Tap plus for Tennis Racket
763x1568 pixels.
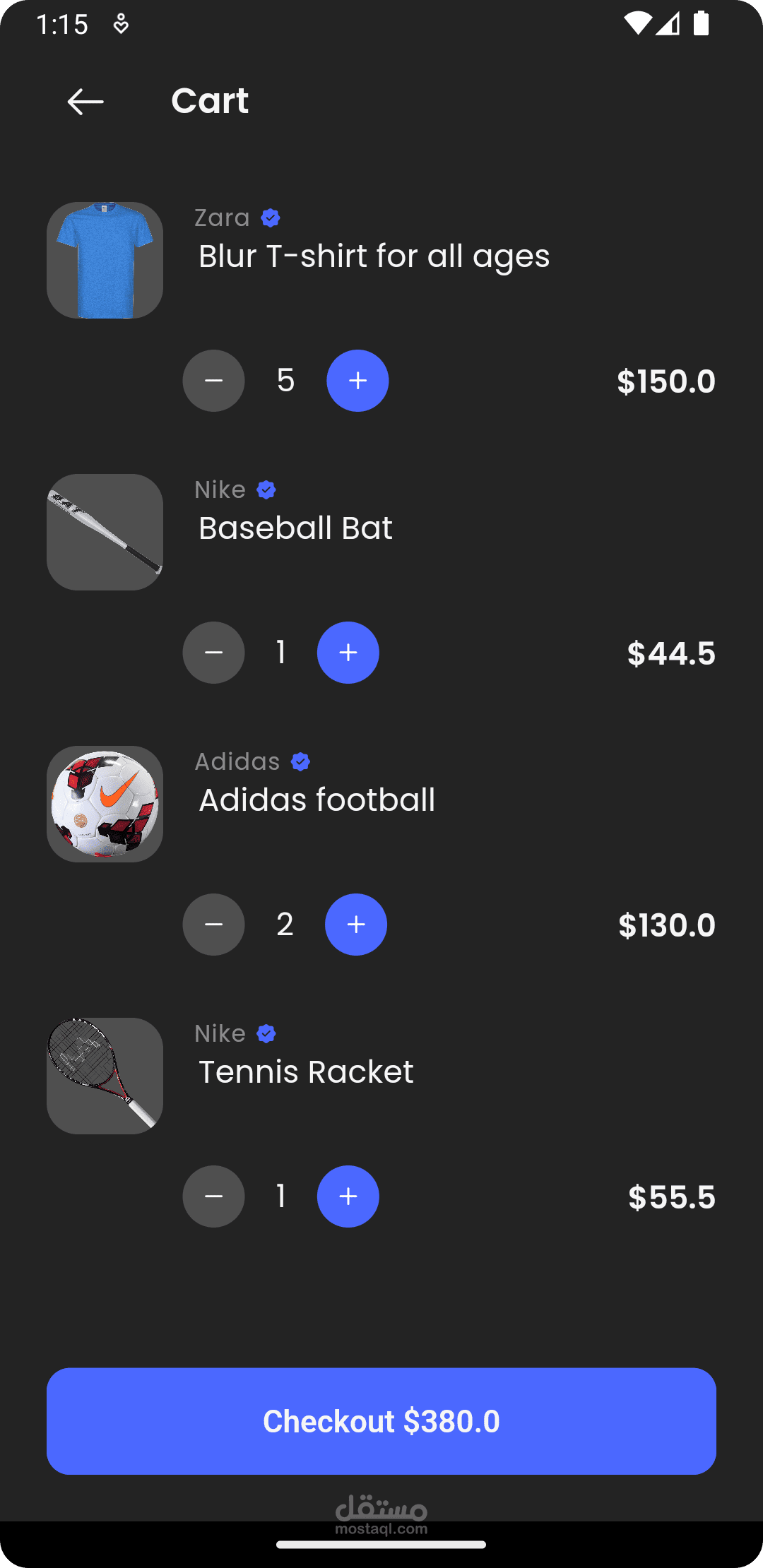[348, 1196]
